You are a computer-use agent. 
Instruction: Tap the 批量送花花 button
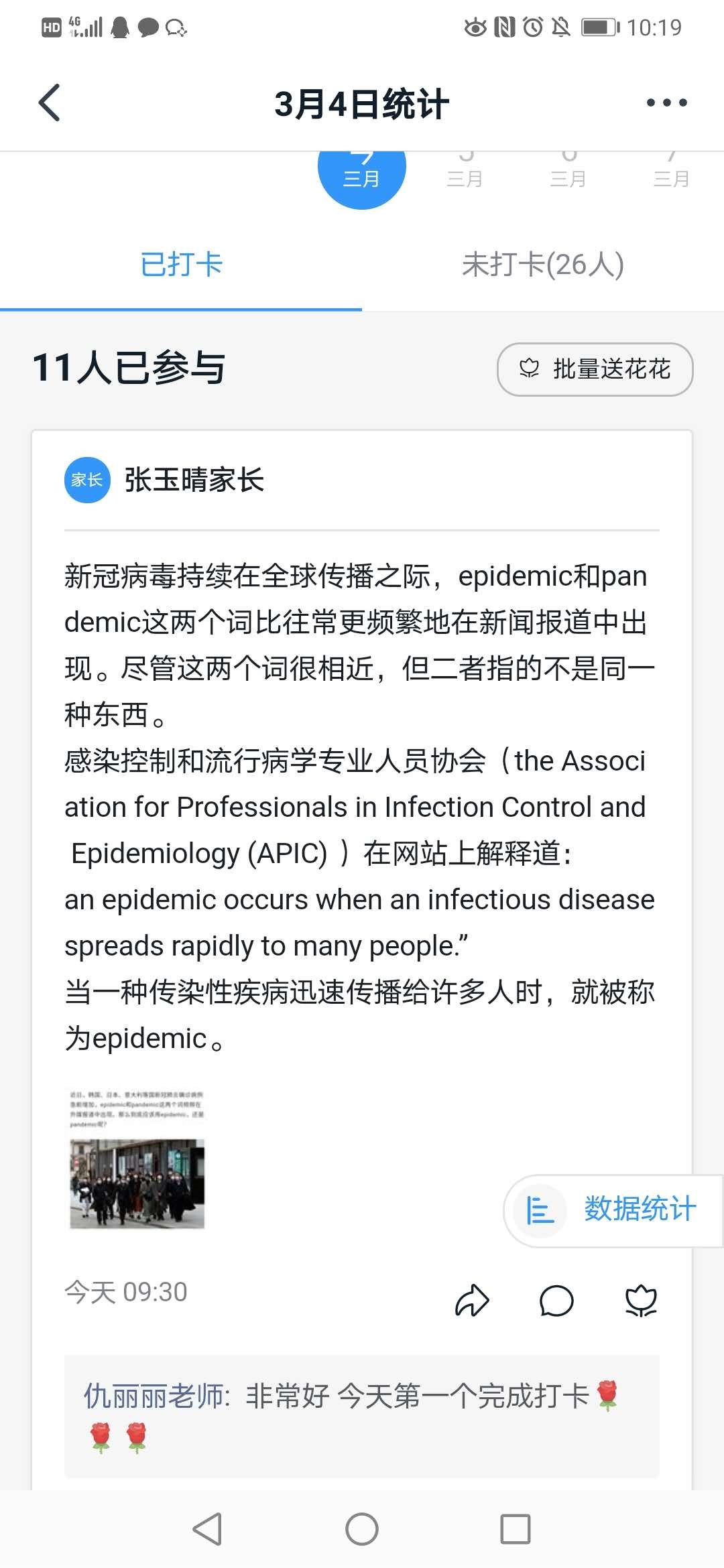(595, 369)
